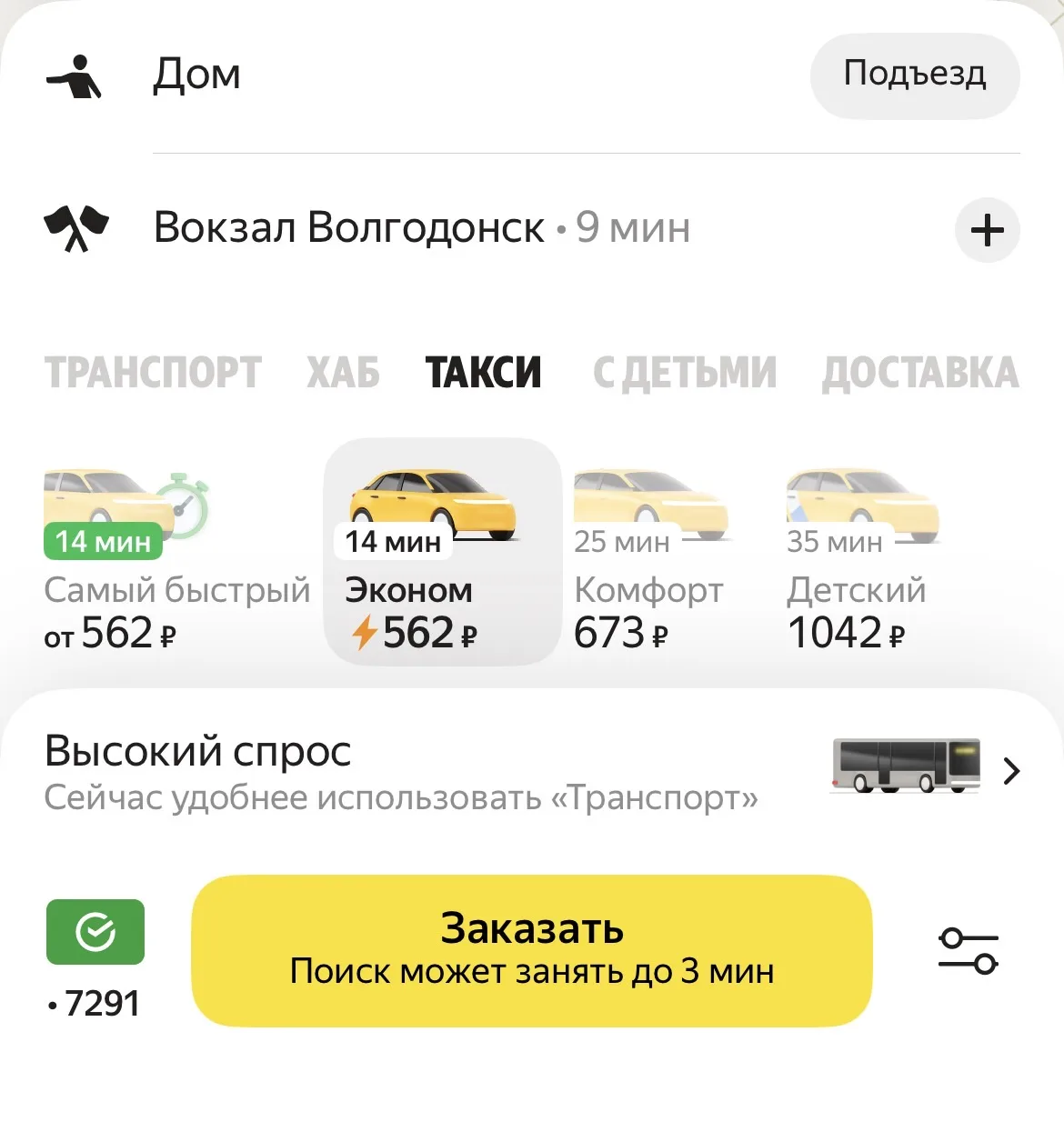Screen dimensions: 1064x1142
Task: Tap the Подъезд entrance button
Action: tap(914, 75)
